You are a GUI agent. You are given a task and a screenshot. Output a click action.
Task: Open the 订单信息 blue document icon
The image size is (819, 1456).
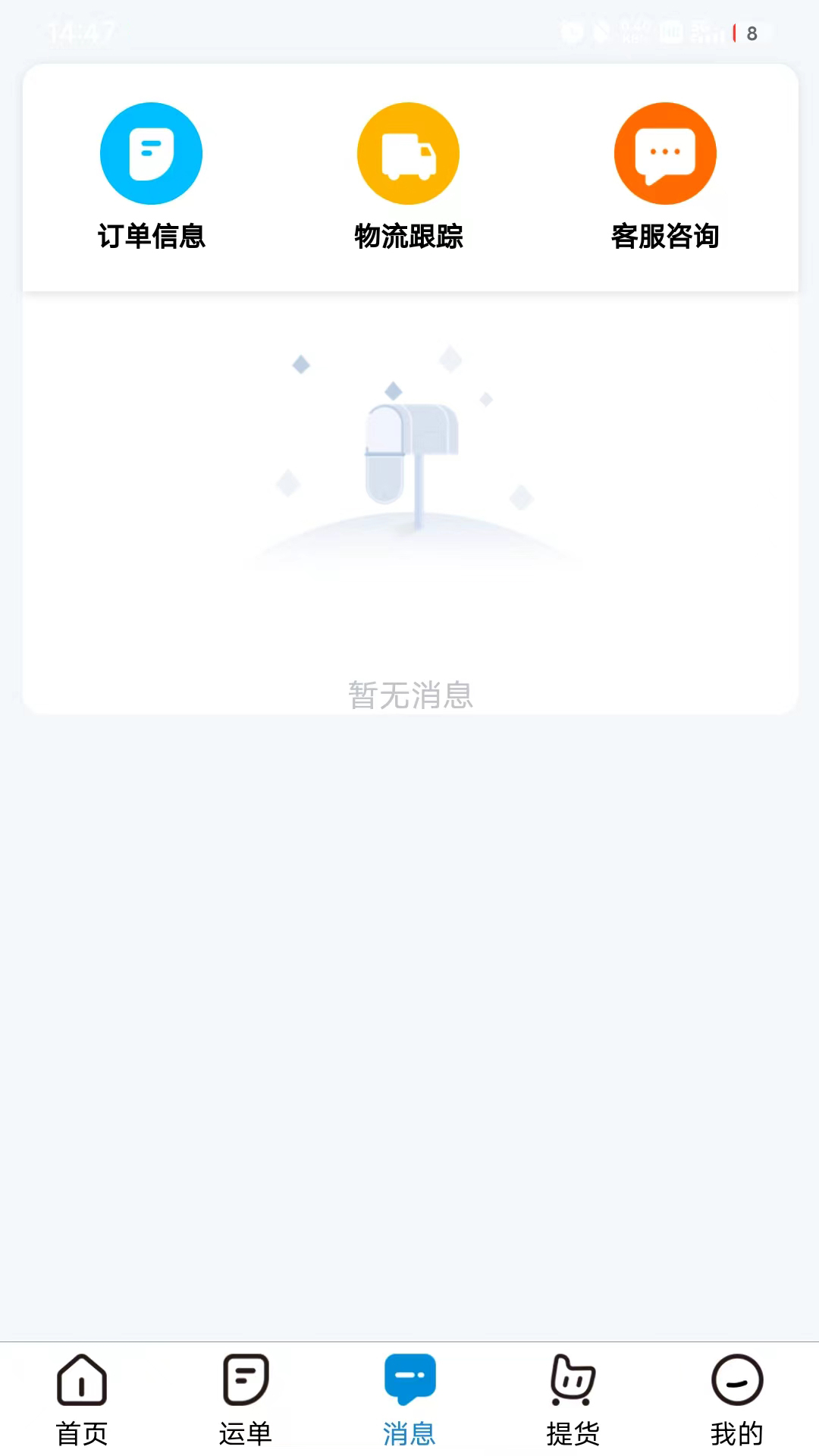[x=151, y=152]
